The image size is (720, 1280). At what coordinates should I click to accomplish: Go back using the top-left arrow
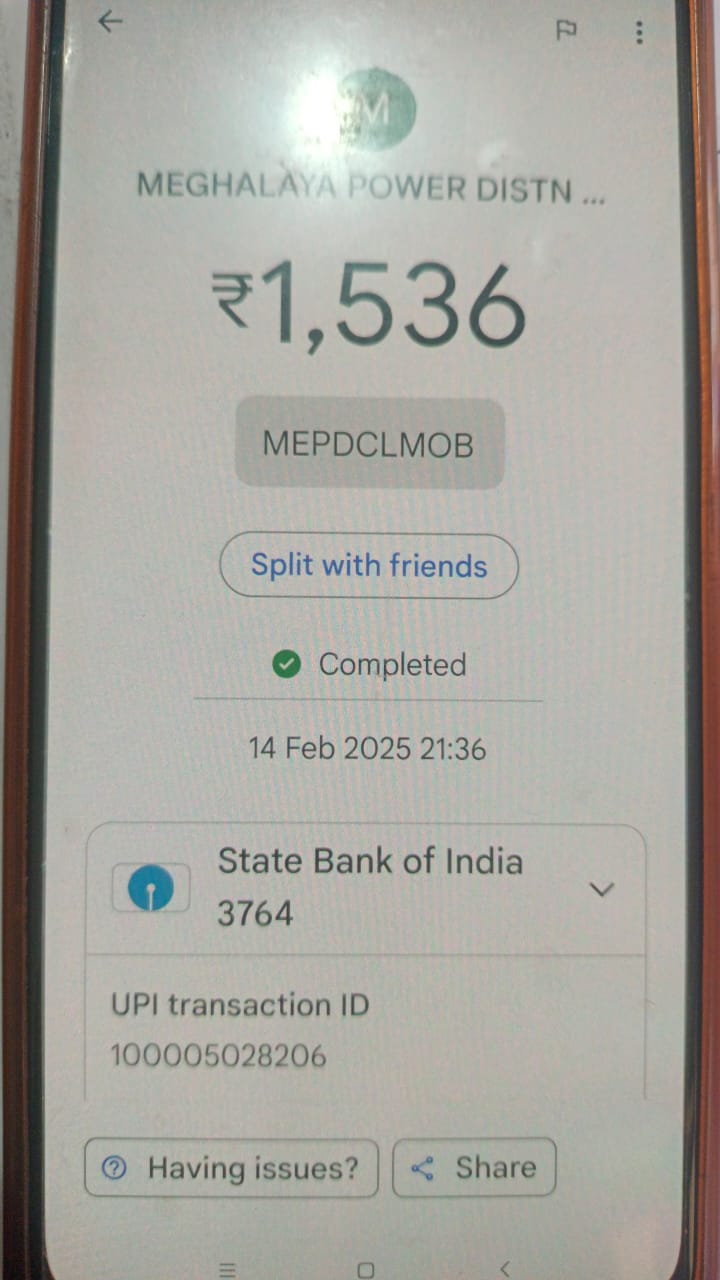tap(110, 21)
